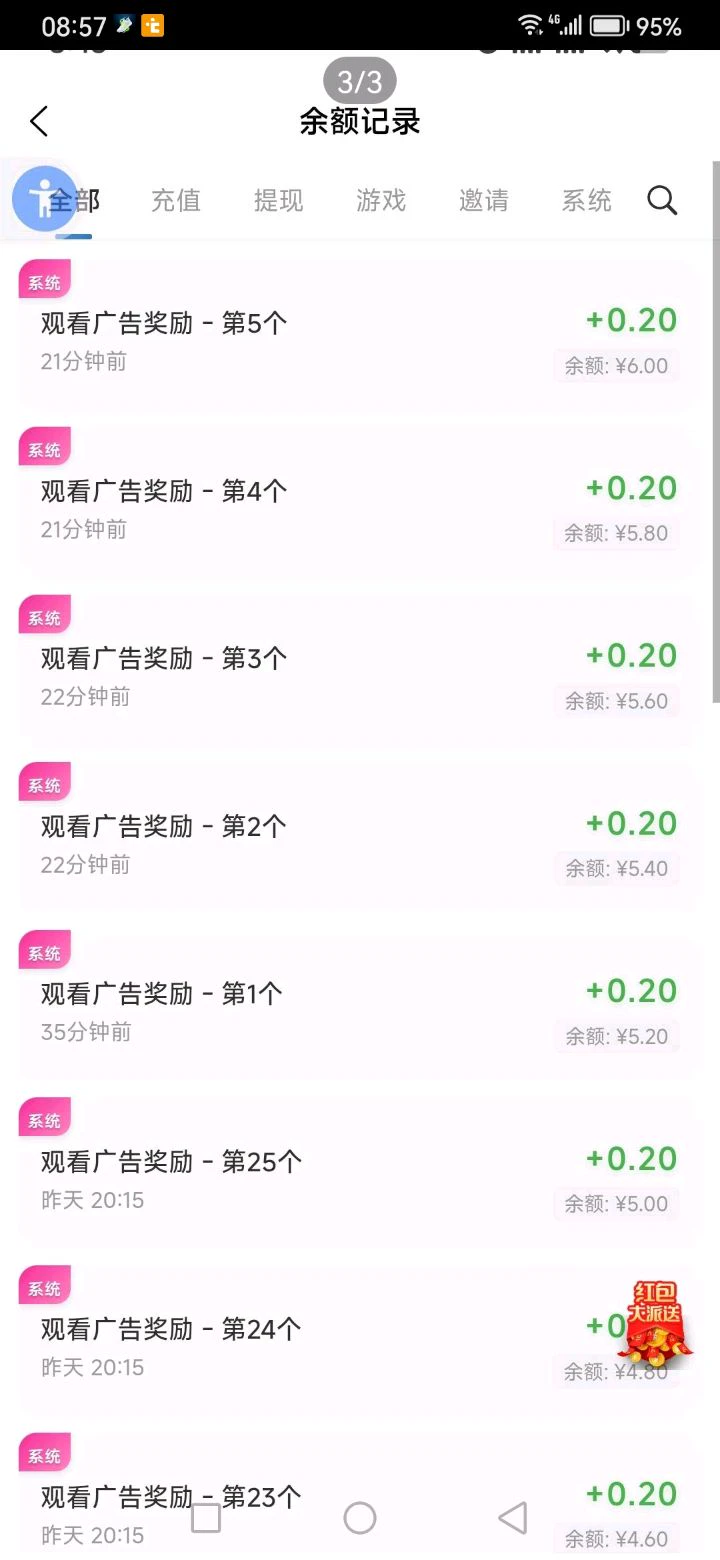
Task: Tap the blue accessibility floating button
Action: point(42,198)
